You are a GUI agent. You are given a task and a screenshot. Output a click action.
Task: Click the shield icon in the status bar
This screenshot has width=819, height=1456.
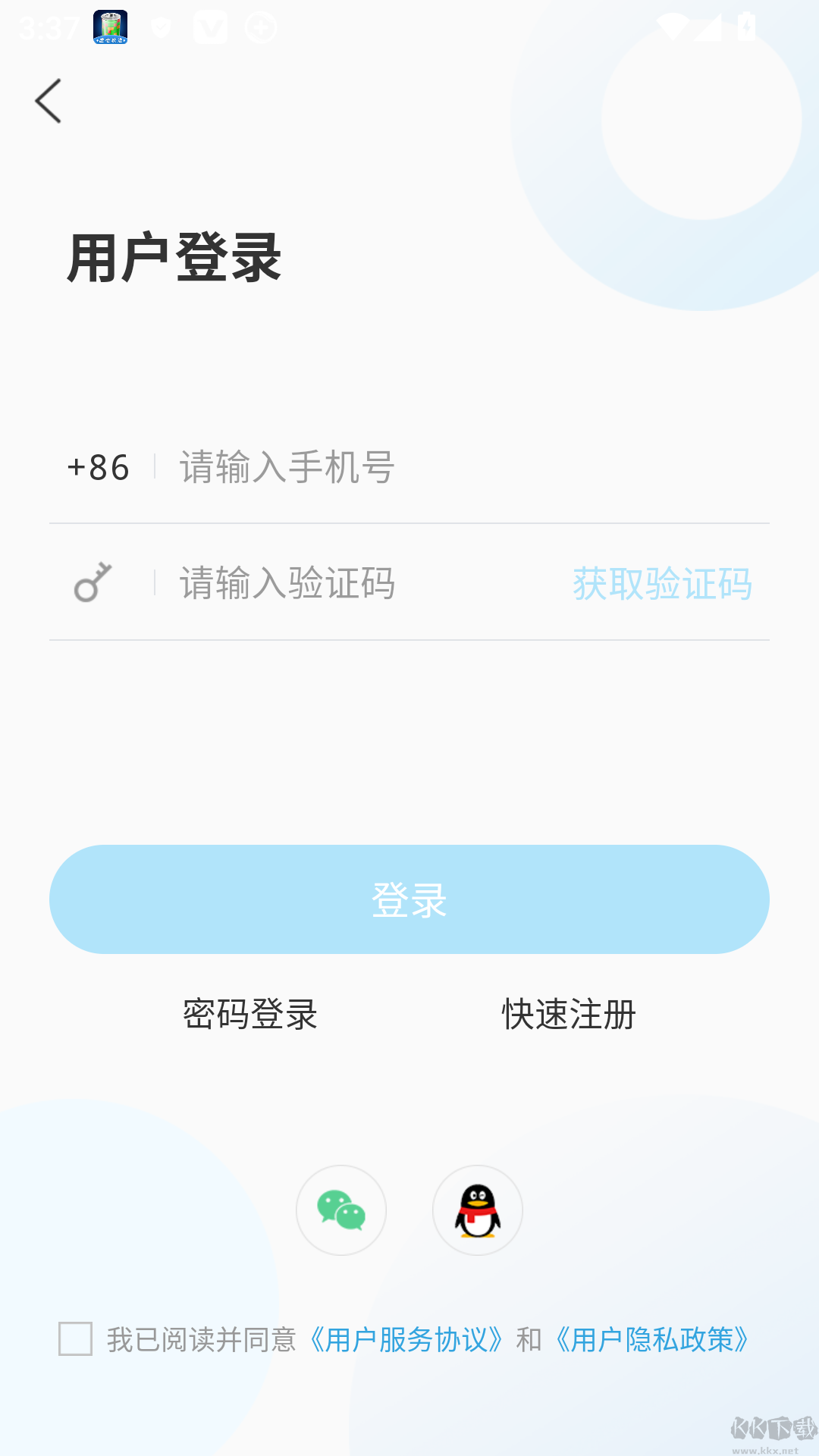[x=160, y=25]
